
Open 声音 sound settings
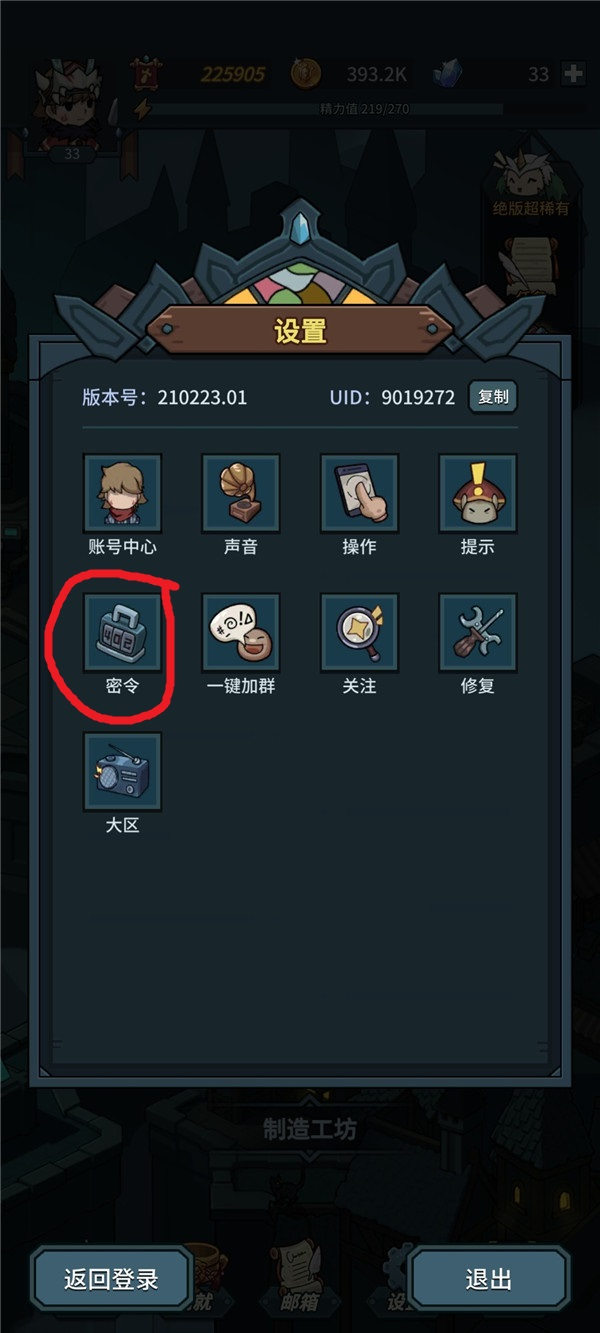[x=241, y=493]
